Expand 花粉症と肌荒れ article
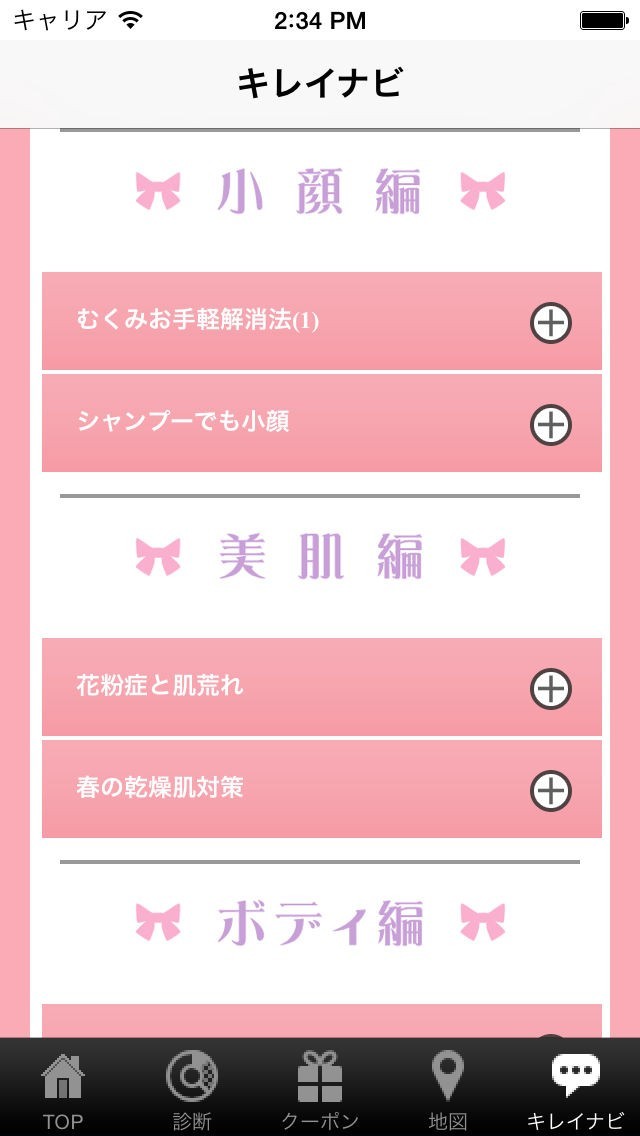The height and width of the screenshot is (1136, 640). [550, 689]
